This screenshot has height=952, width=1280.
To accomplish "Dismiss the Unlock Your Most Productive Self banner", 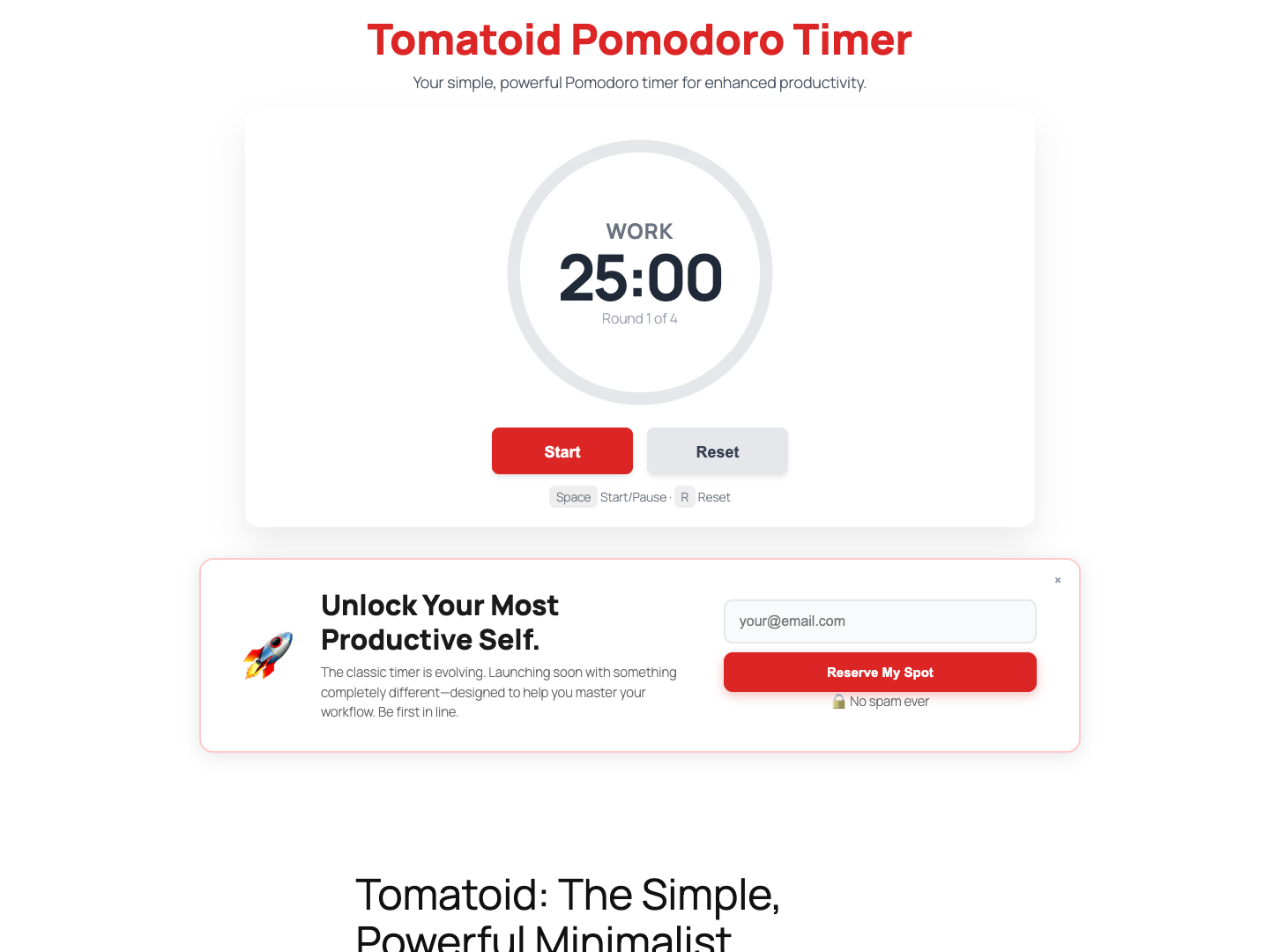I will tap(1058, 580).
